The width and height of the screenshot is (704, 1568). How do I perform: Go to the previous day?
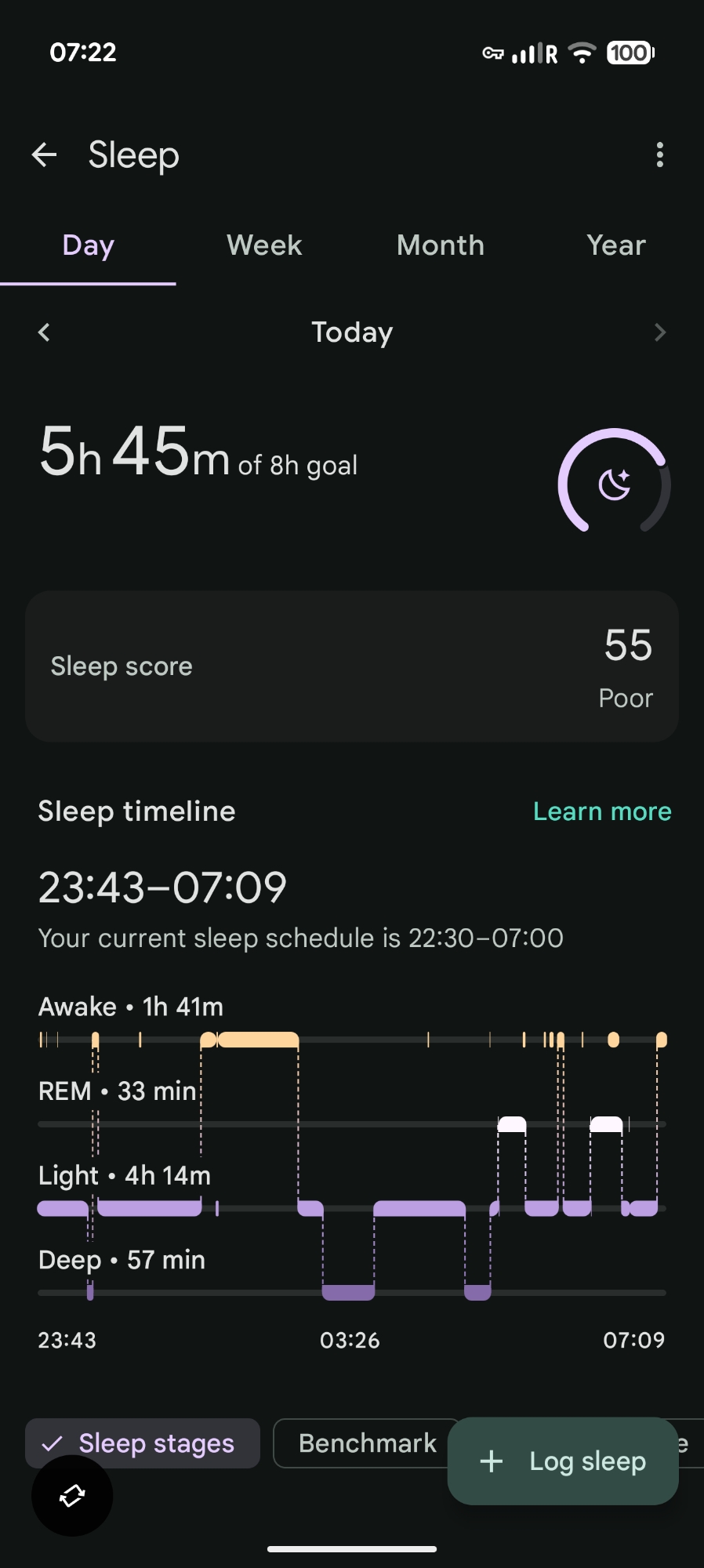coord(45,332)
